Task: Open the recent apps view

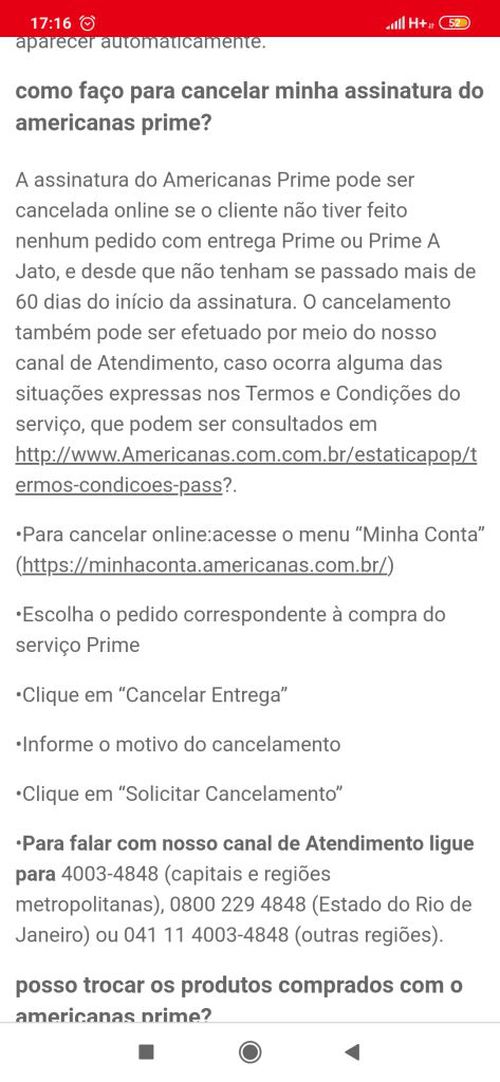Action: coord(146,1052)
